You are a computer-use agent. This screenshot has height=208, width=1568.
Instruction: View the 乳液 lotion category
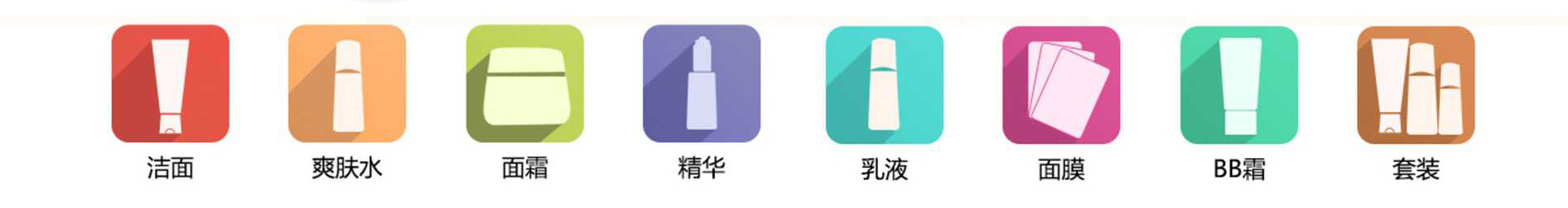[x=884, y=85]
